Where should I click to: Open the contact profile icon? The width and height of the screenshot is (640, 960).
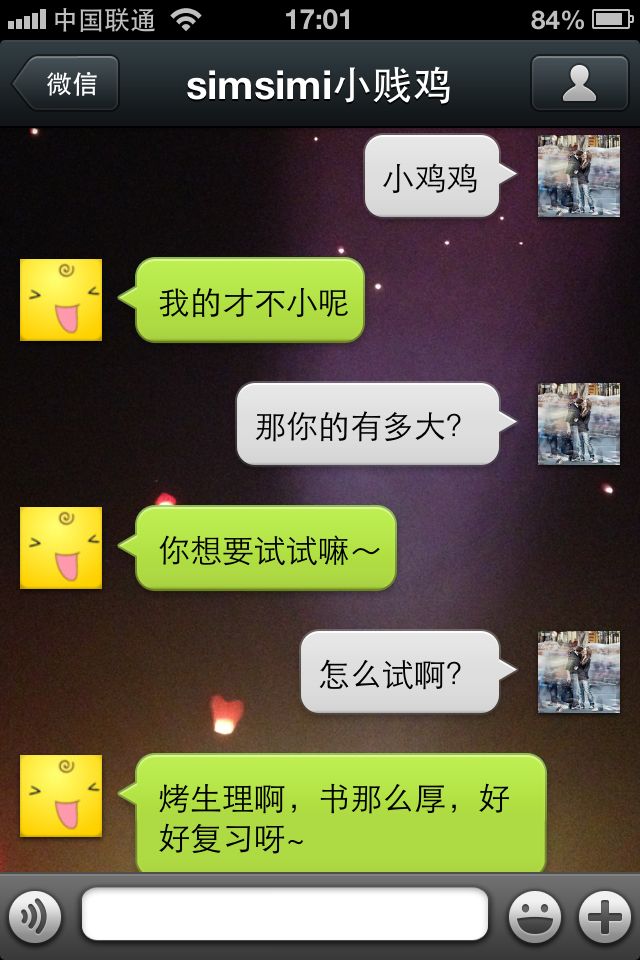coord(579,83)
